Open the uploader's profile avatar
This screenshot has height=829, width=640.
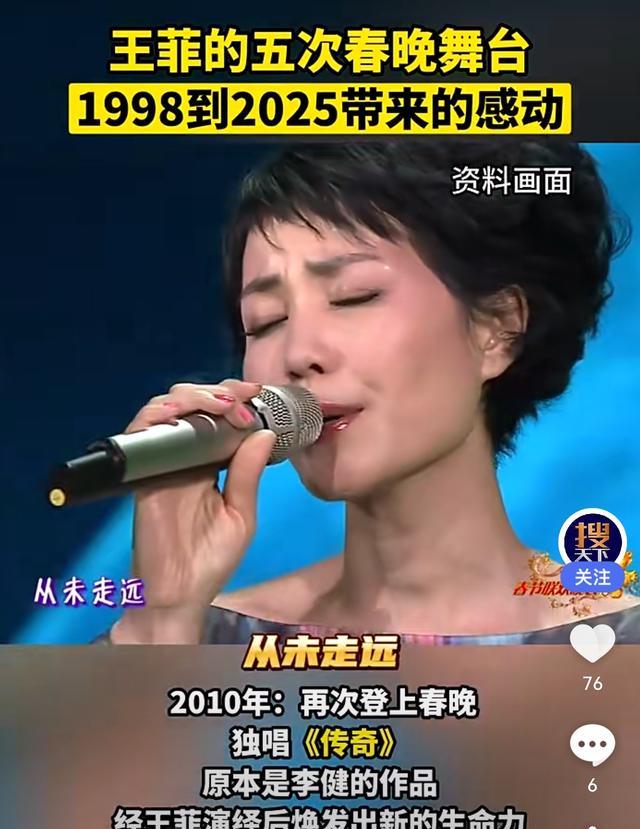pyautogui.click(x=592, y=538)
